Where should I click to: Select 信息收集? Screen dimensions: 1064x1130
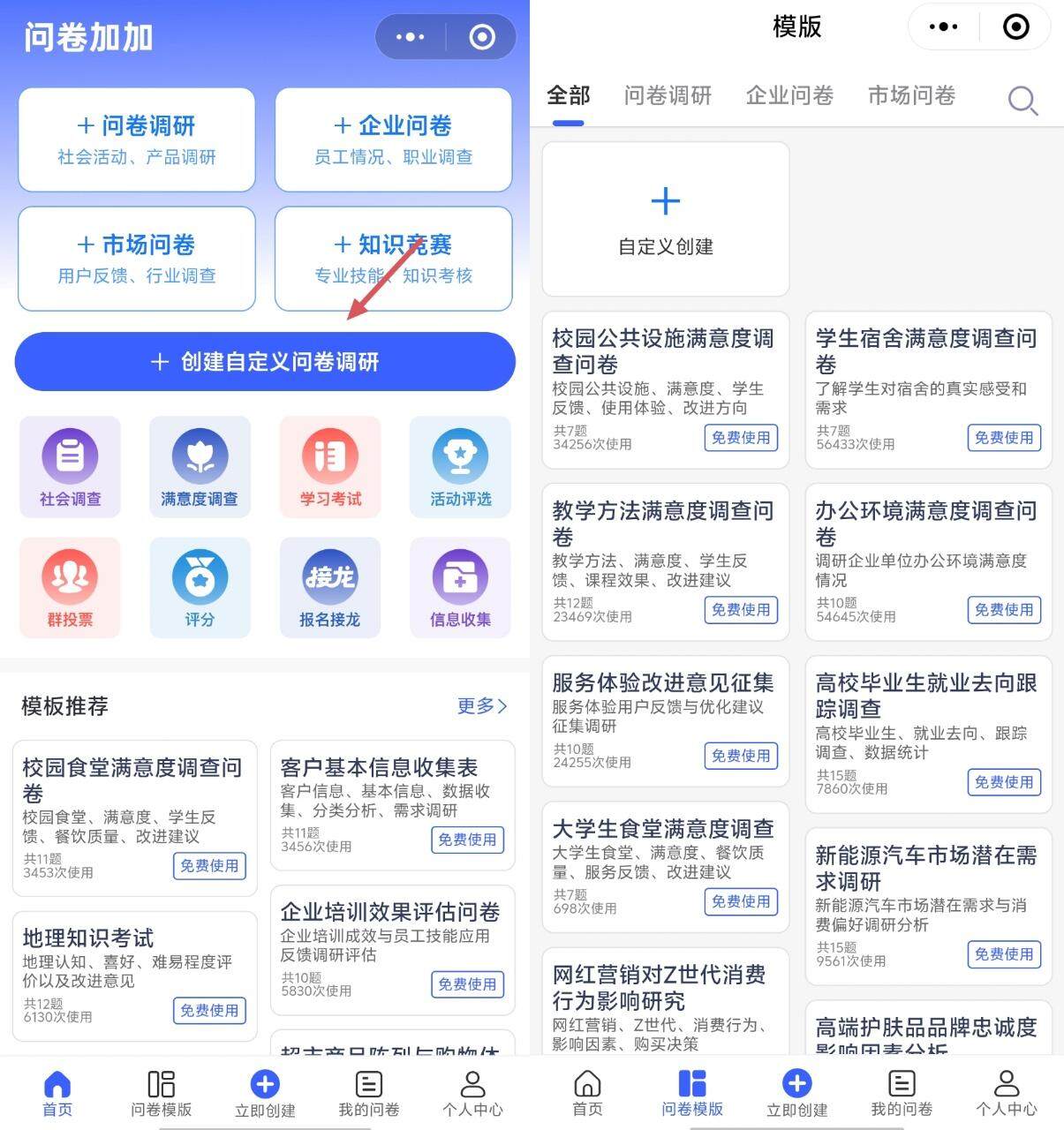460,587
